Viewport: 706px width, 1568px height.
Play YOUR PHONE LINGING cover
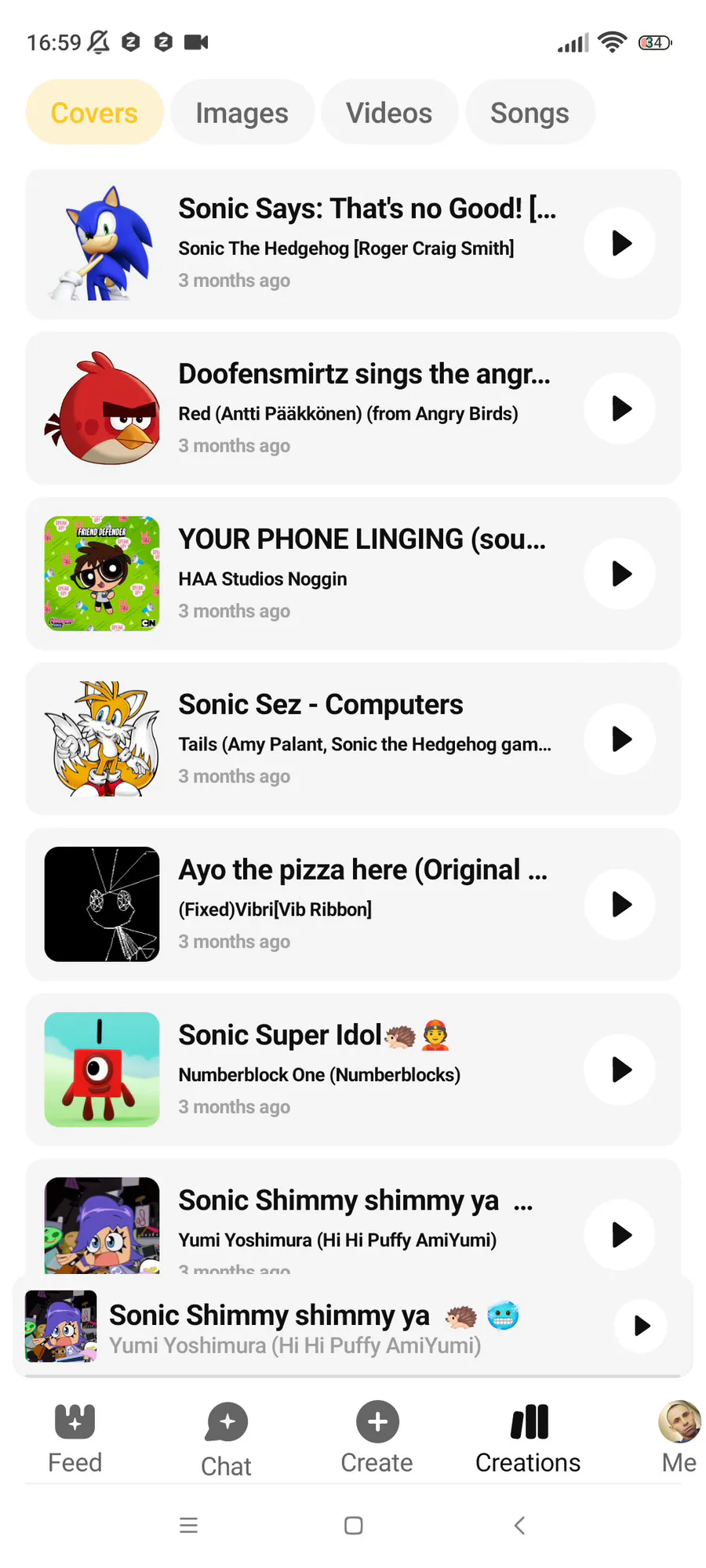click(620, 574)
